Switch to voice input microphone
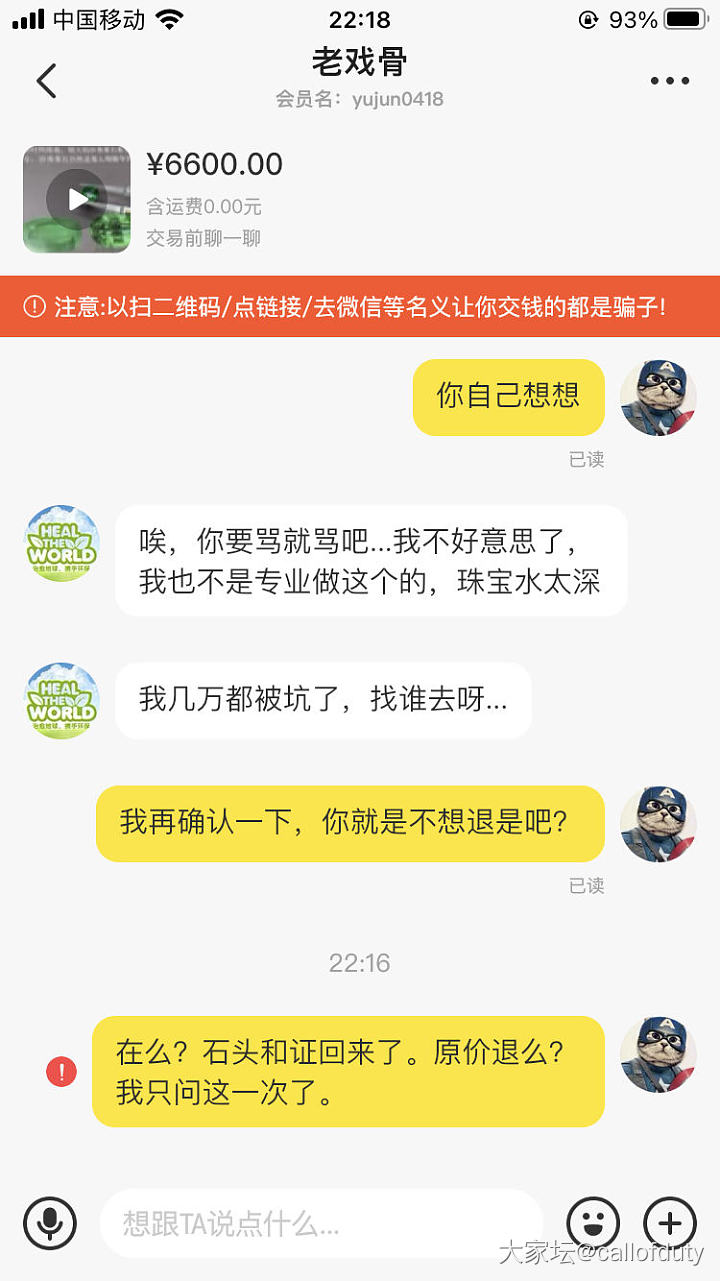 [x=49, y=1222]
